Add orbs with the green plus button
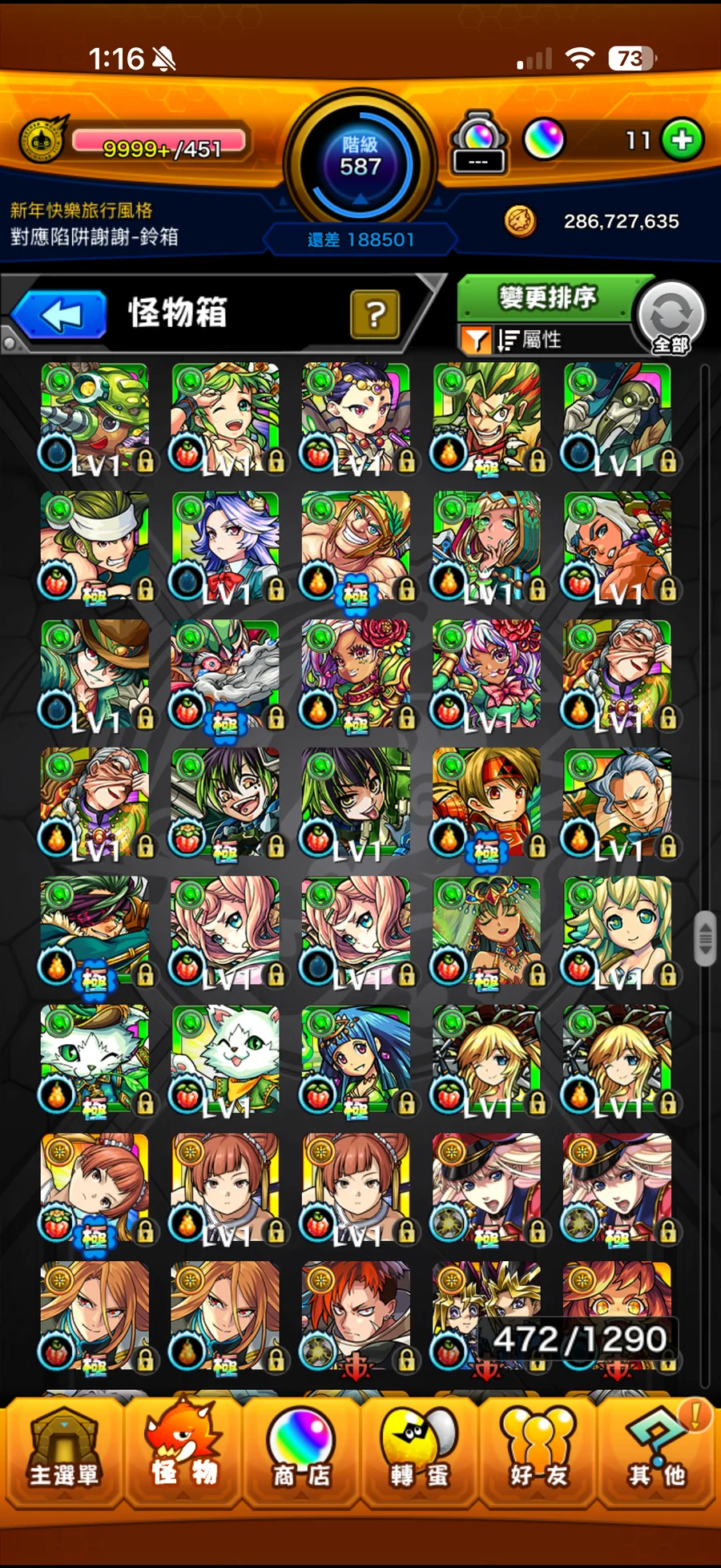Viewport: 721px width, 1568px height. tap(683, 140)
